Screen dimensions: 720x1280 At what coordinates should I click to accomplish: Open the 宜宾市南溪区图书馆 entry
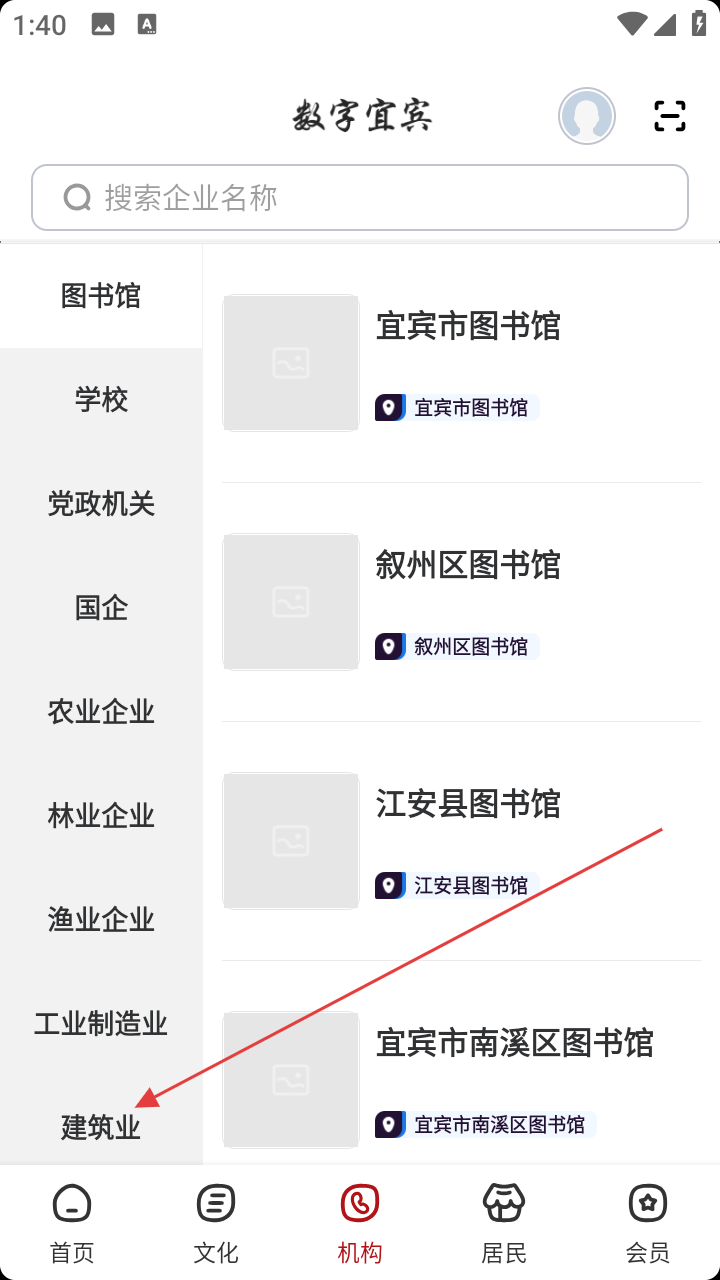(514, 1043)
